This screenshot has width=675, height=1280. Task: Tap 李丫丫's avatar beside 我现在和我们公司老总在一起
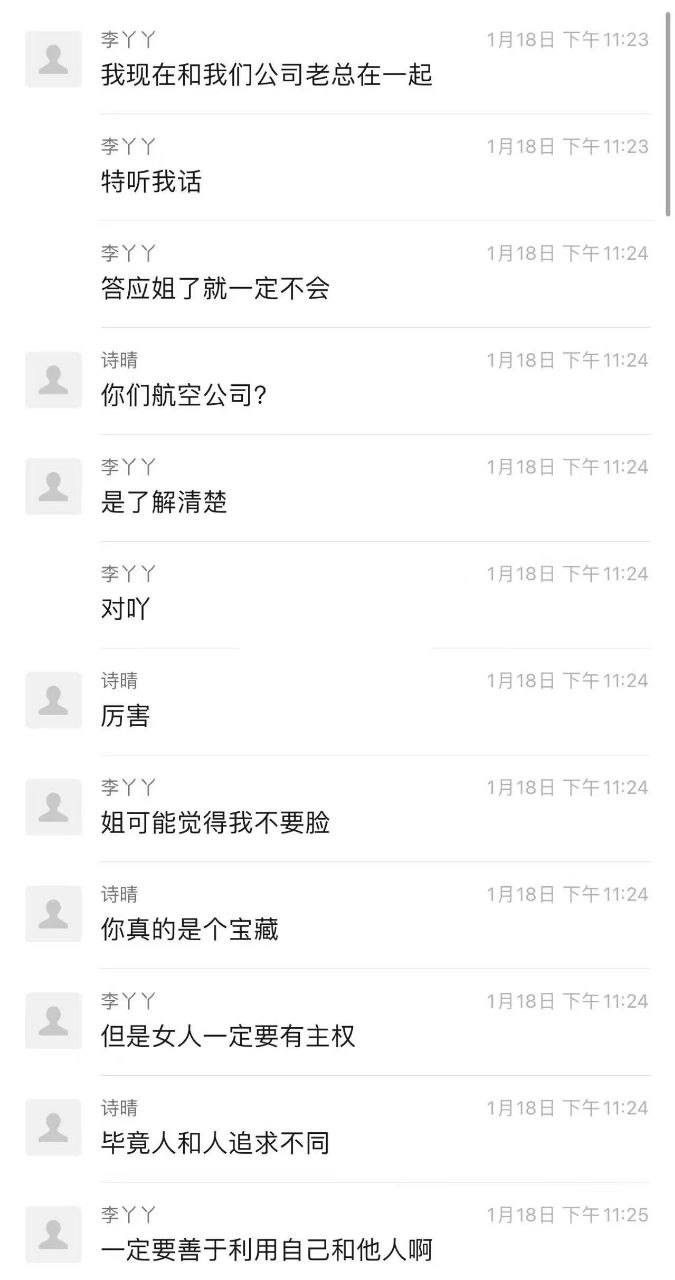(x=53, y=59)
